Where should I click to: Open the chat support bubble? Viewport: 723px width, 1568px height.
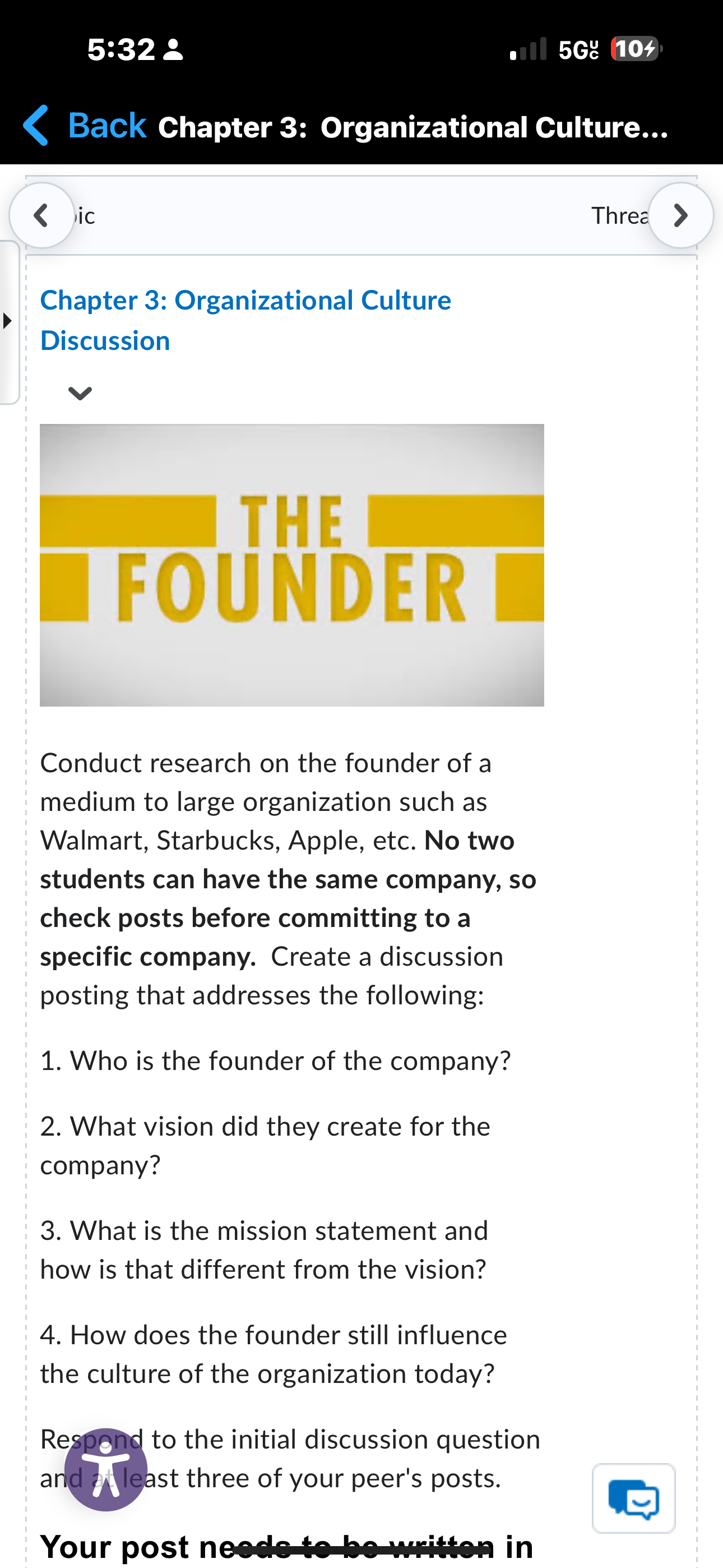(633, 1498)
